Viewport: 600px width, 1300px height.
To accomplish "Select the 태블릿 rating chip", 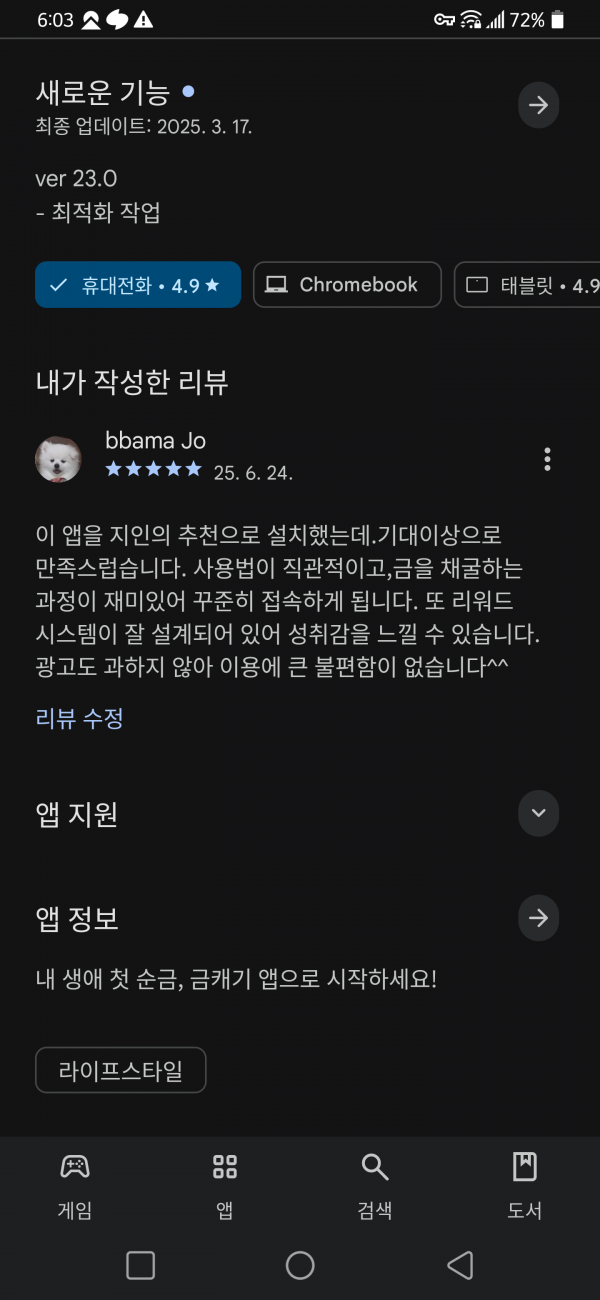I will click(x=527, y=285).
